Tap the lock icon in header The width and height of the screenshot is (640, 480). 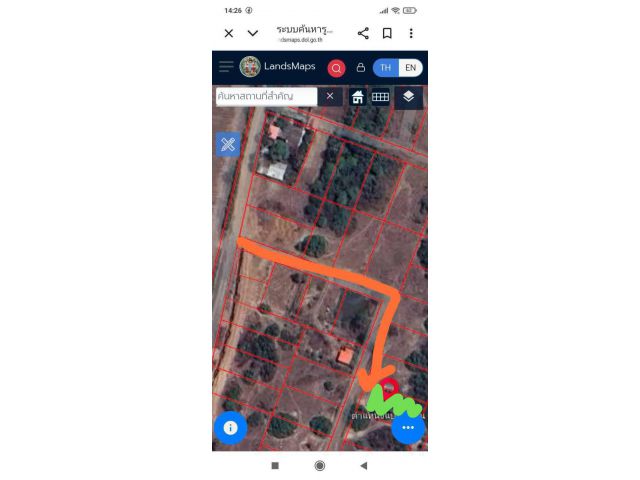pyautogui.click(x=361, y=68)
